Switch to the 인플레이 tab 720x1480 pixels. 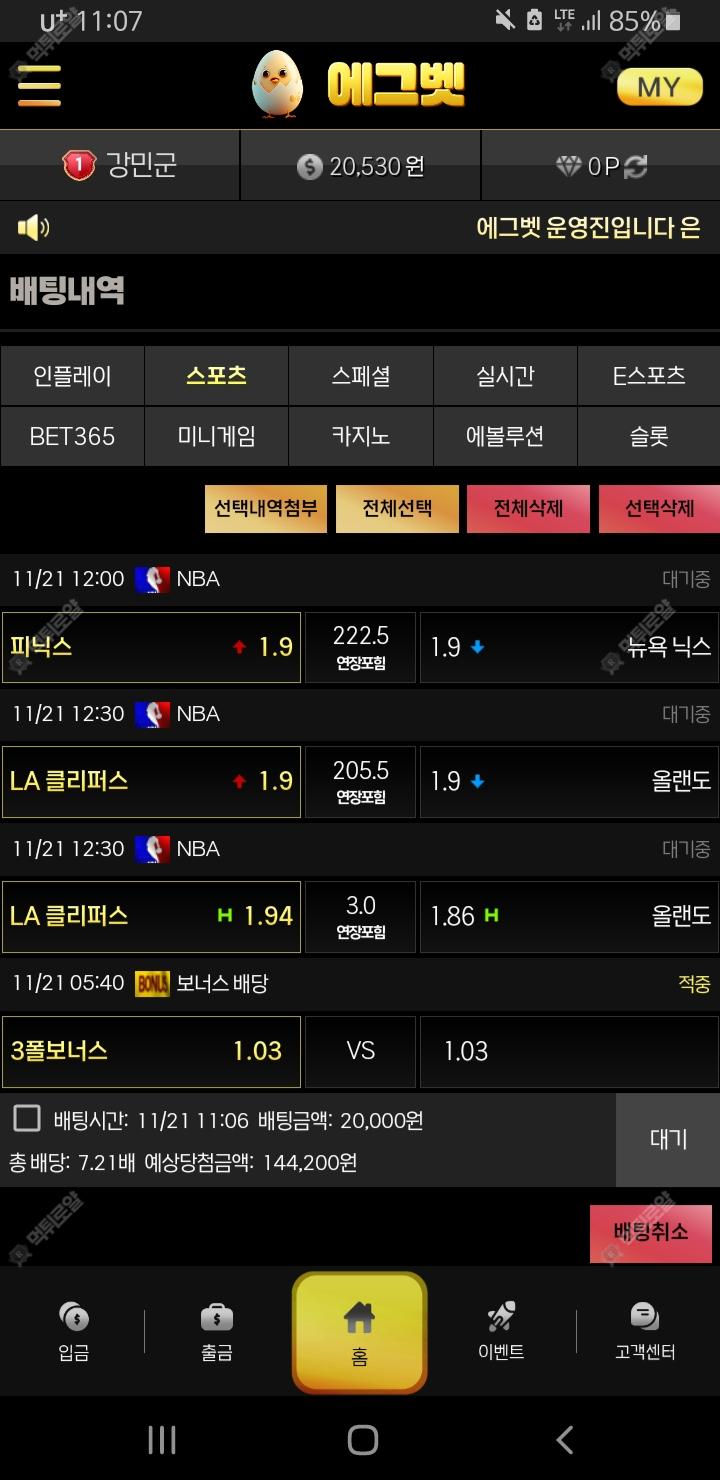(72, 376)
